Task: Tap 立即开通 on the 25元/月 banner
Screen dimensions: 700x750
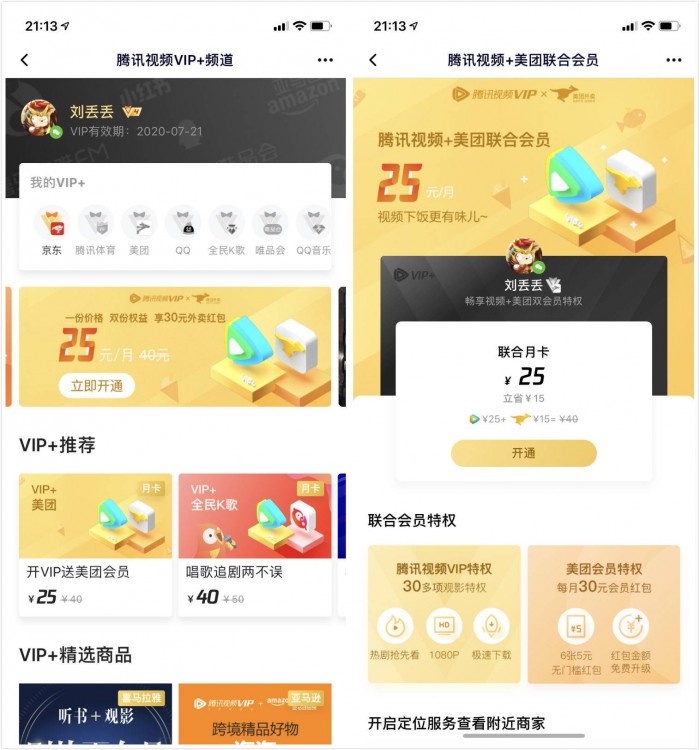Action: [x=97, y=386]
